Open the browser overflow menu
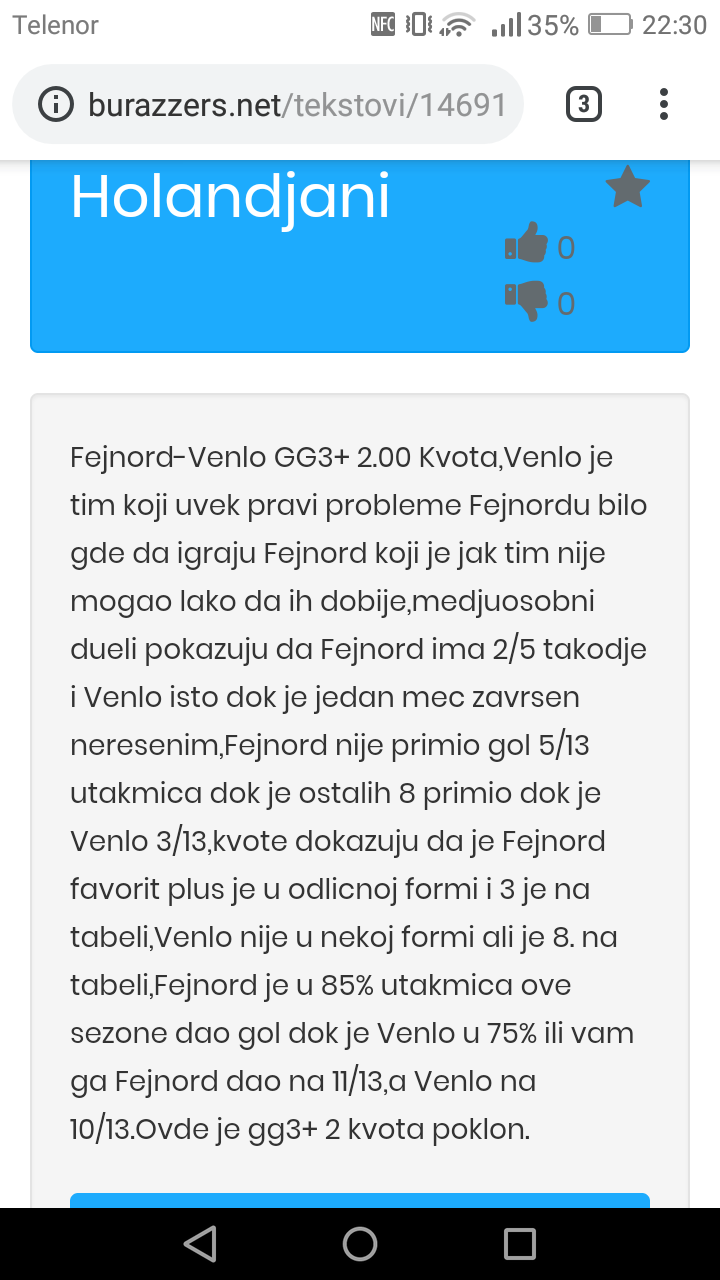 point(664,104)
